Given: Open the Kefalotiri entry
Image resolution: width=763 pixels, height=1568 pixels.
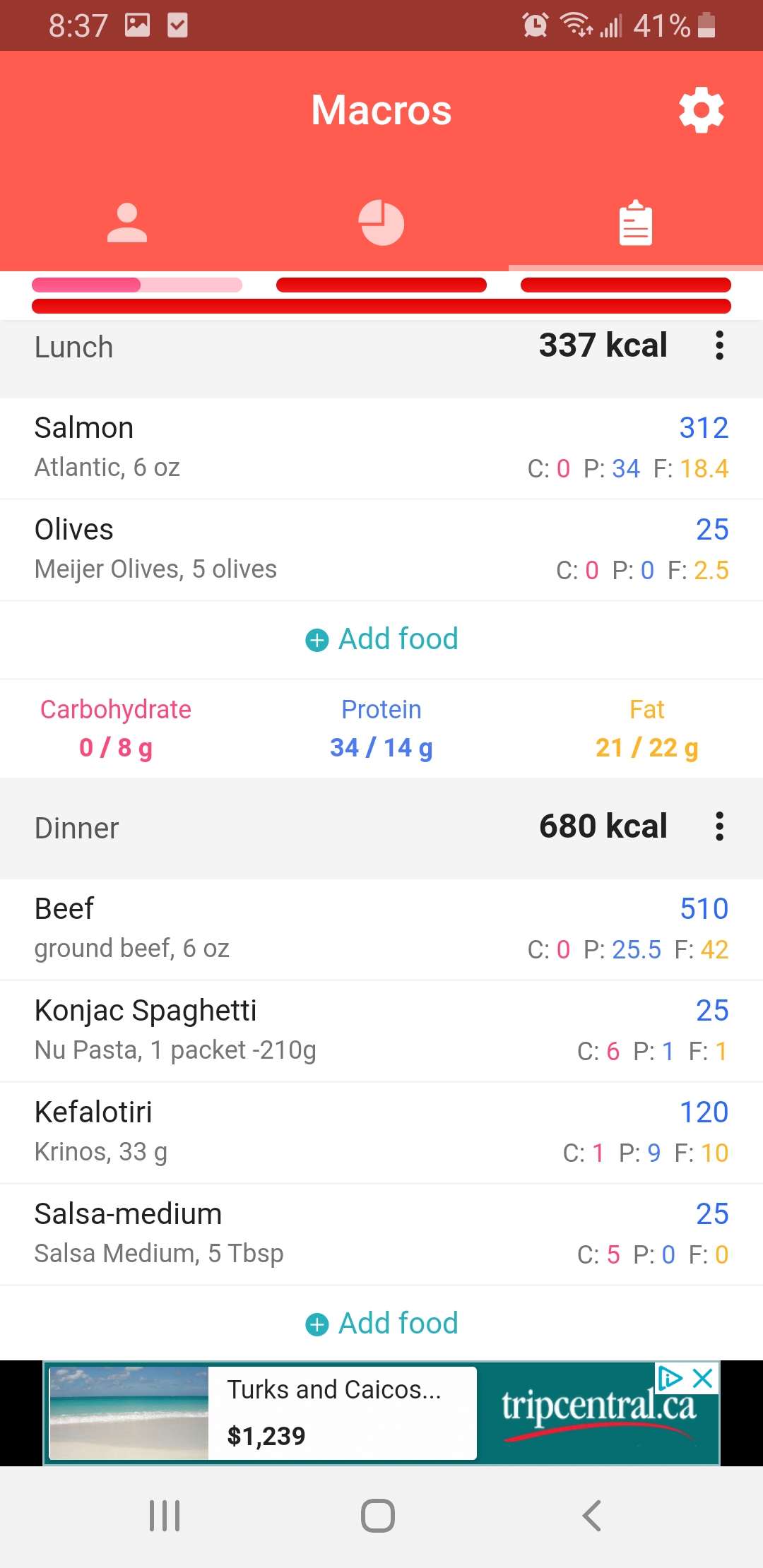Looking at the screenshot, I should point(381,1133).
